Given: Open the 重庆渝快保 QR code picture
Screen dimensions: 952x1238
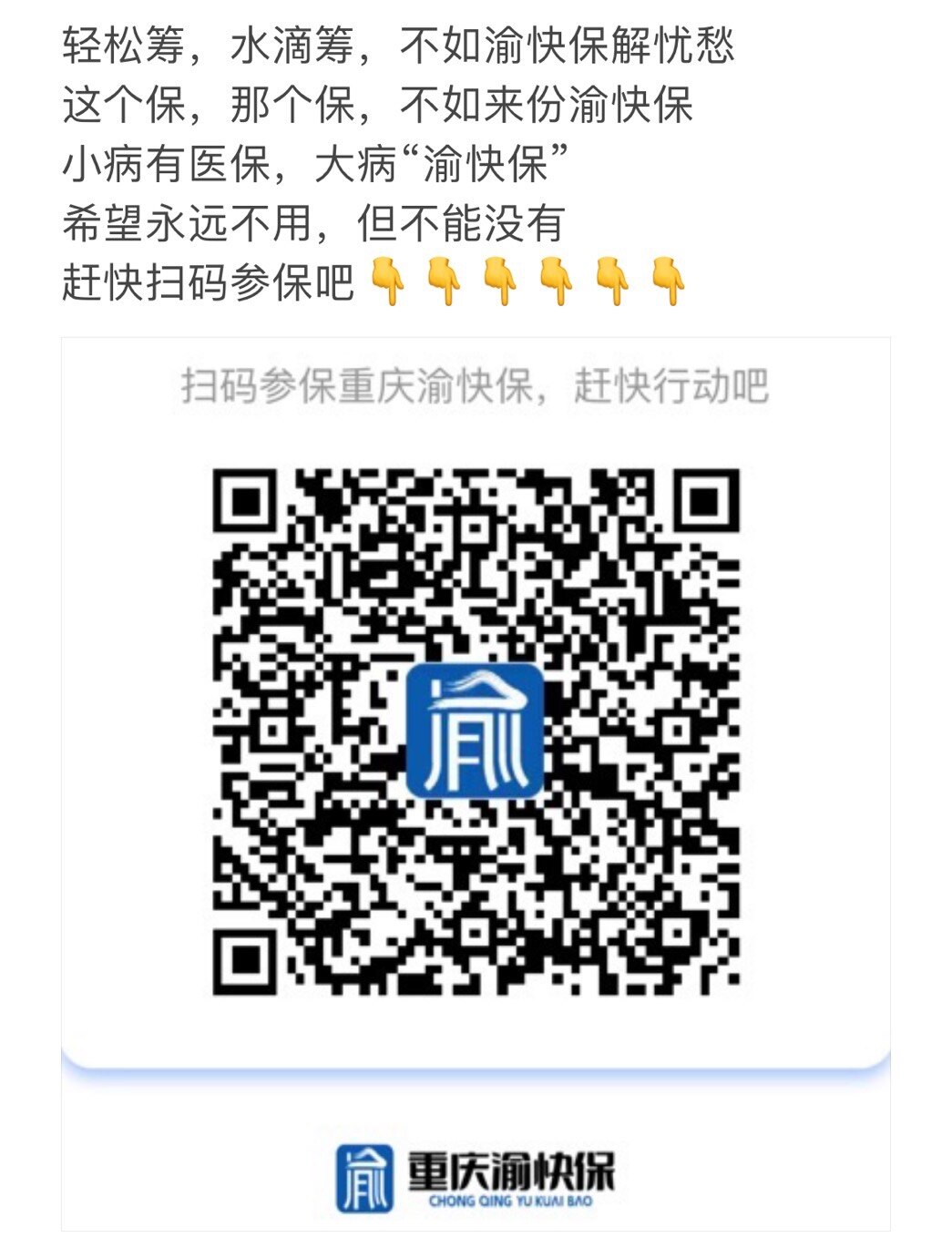Looking at the screenshot, I should [476, 729].
